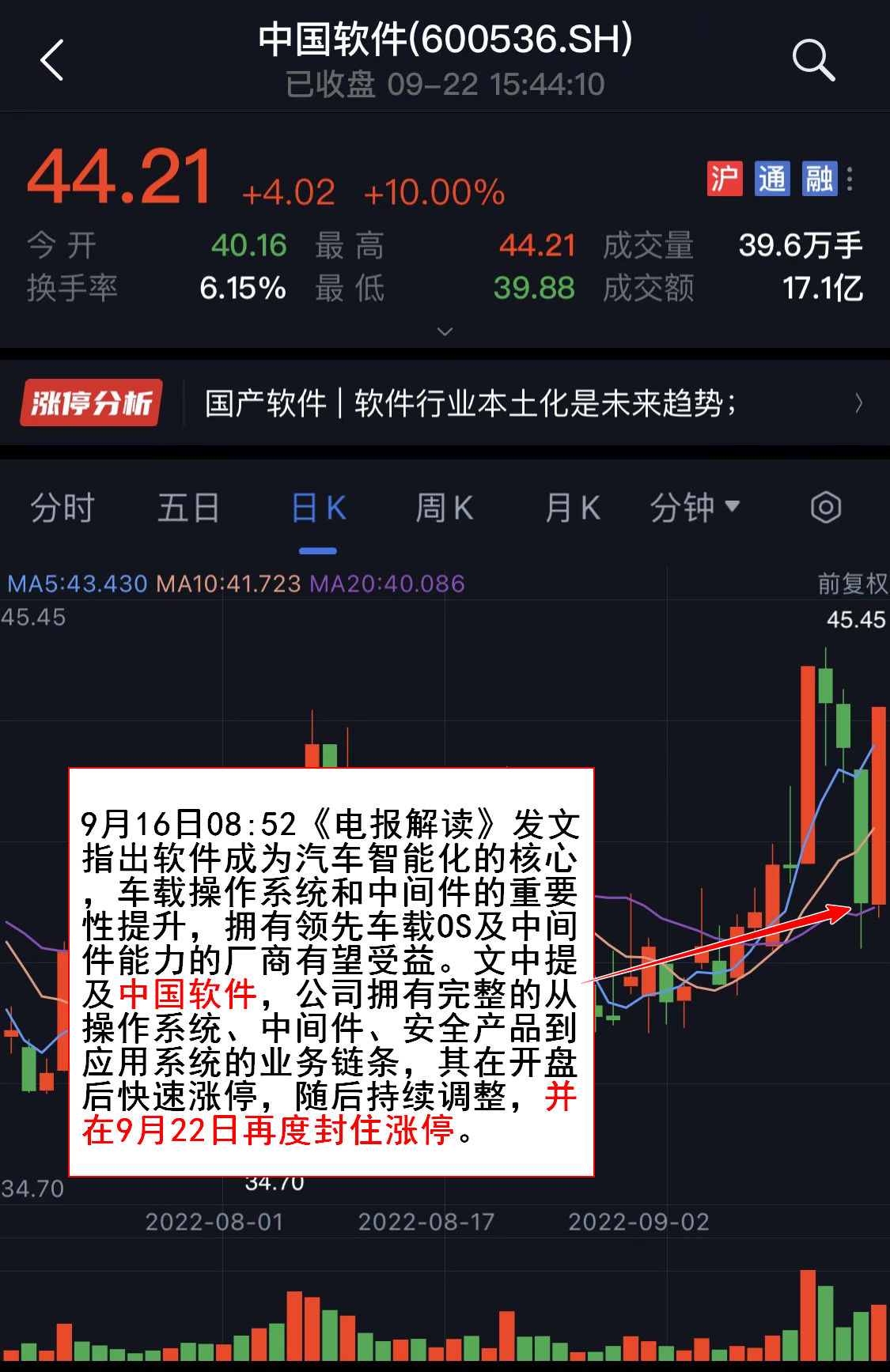Switch to the 分时 chart tab
The image size is (890, 1372).
[62, 508]
